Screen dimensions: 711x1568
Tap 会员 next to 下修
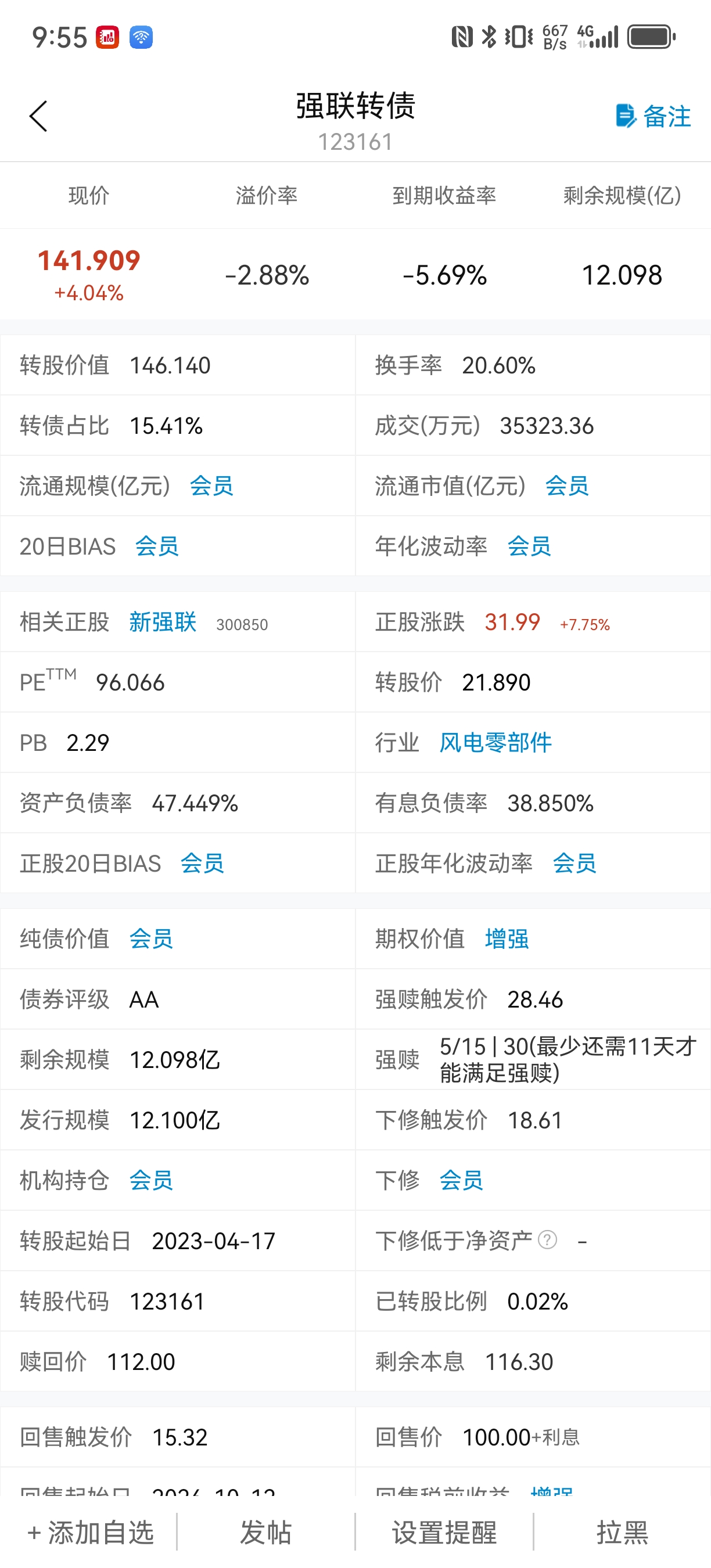click(x=461, y=1180)
